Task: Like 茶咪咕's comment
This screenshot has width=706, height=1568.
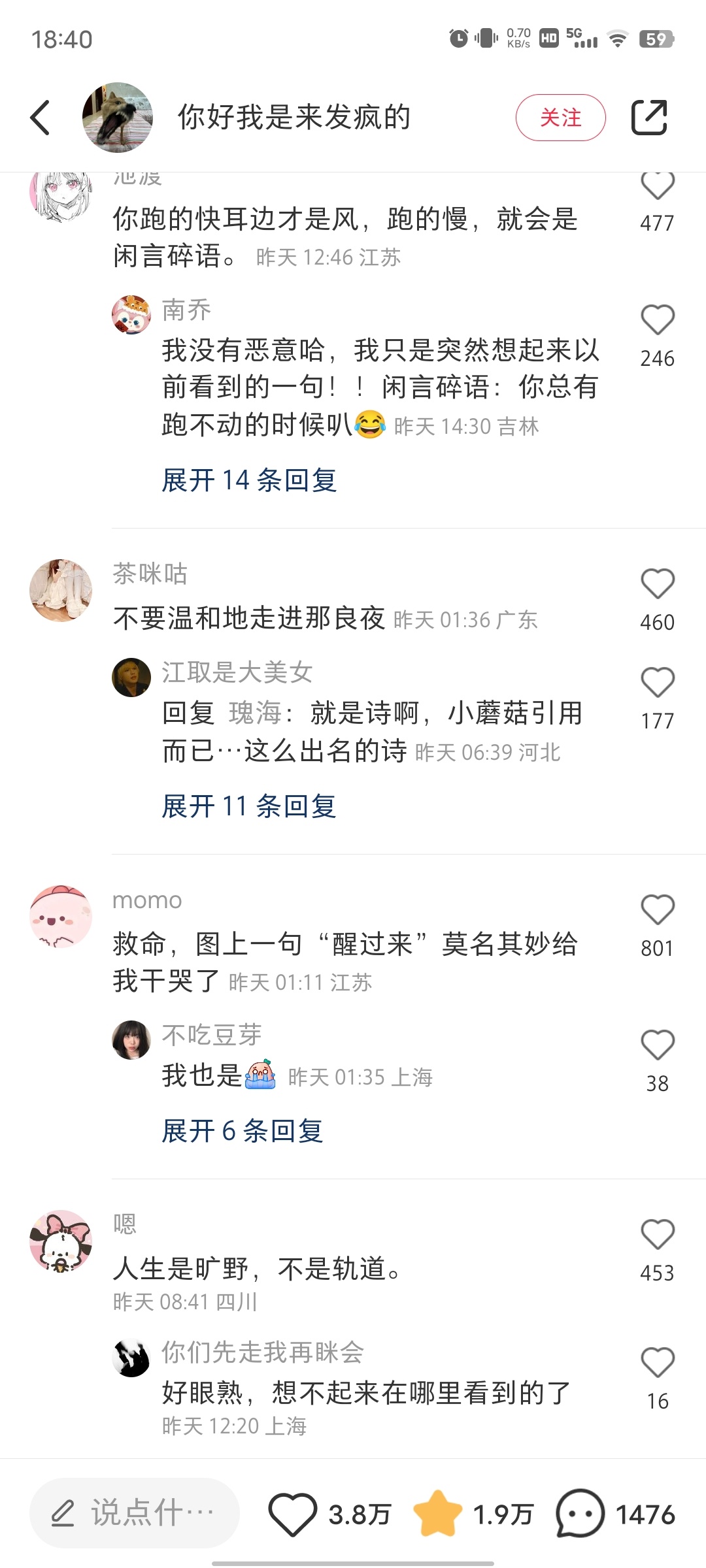Action: coord(657,583)
